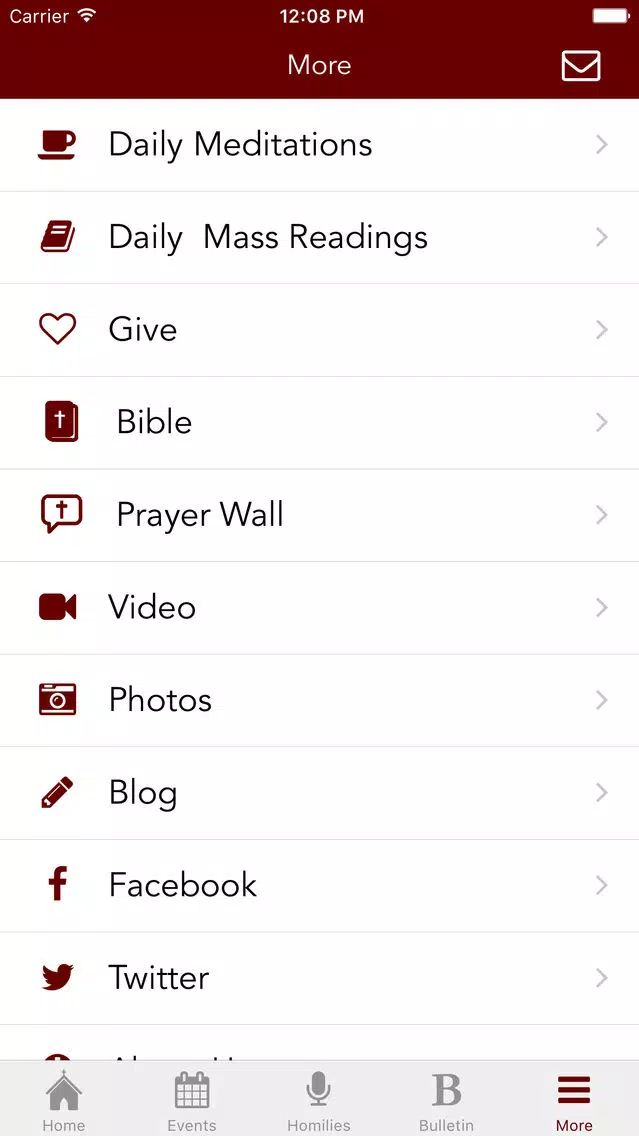View Photos
639x1136 pixels.
(320, 701)
